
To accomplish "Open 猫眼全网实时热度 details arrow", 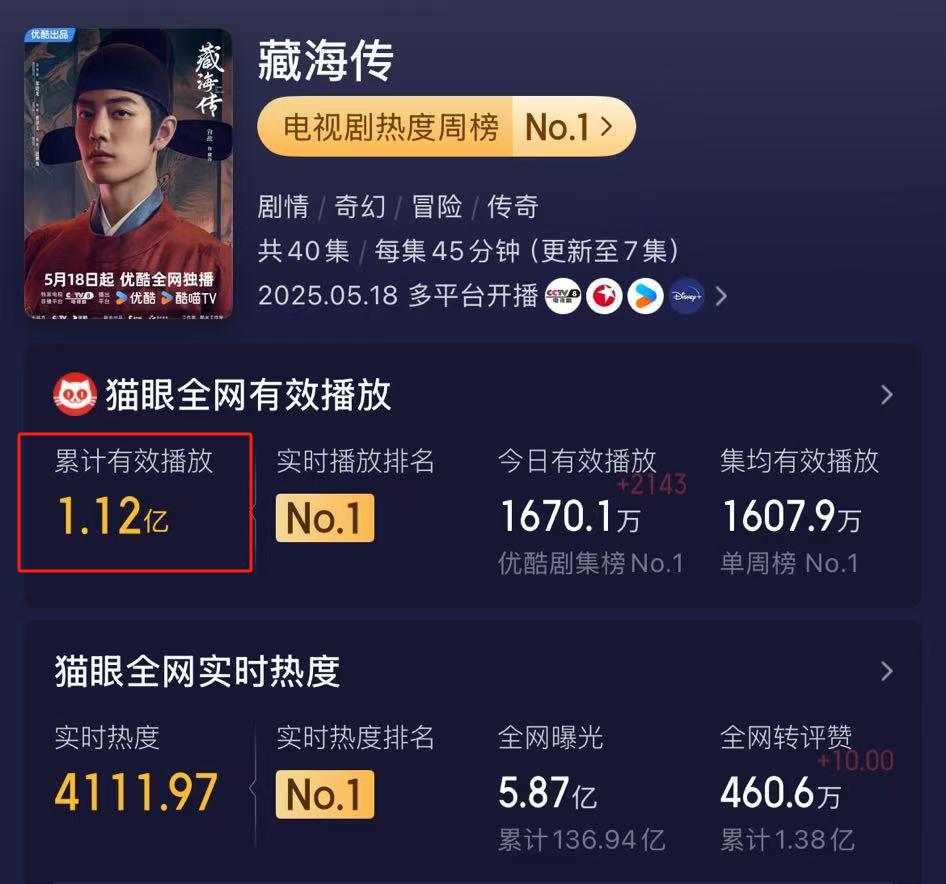I will click(x=886, y=671).
